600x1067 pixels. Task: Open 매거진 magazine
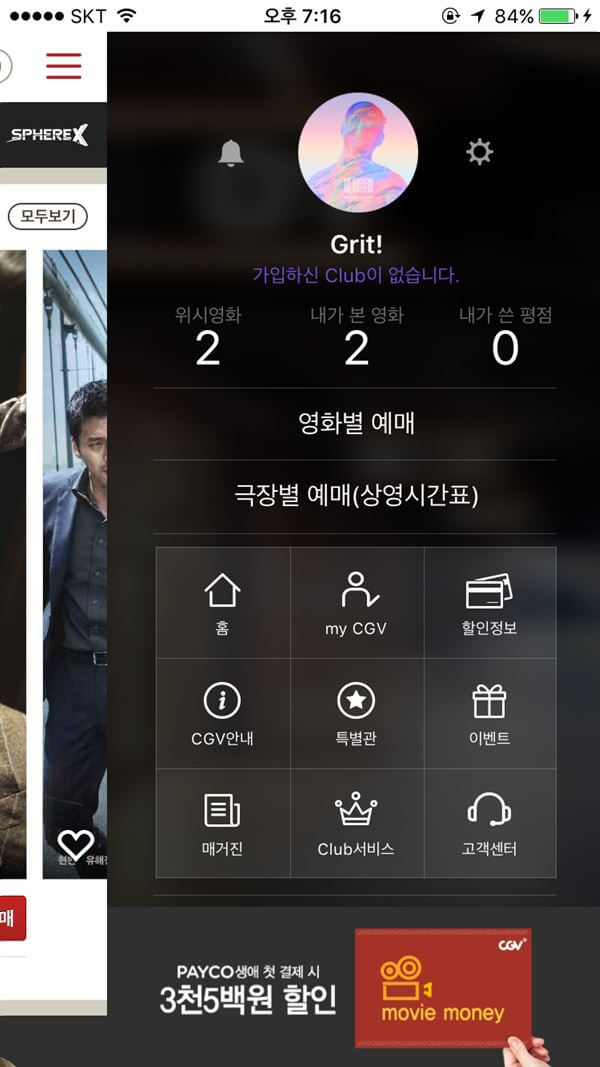point(222,823)
